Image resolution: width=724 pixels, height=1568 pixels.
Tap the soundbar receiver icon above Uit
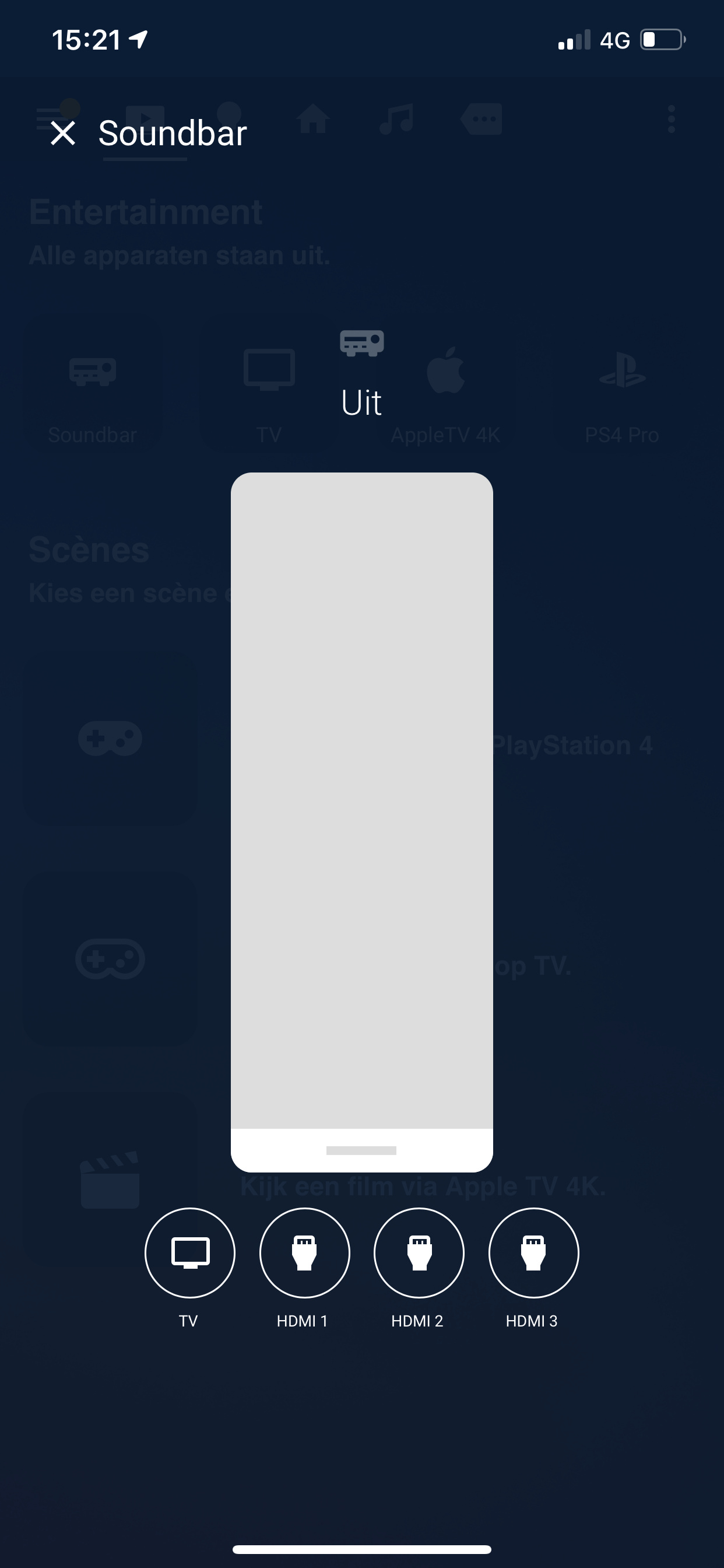tap(361, 342)
